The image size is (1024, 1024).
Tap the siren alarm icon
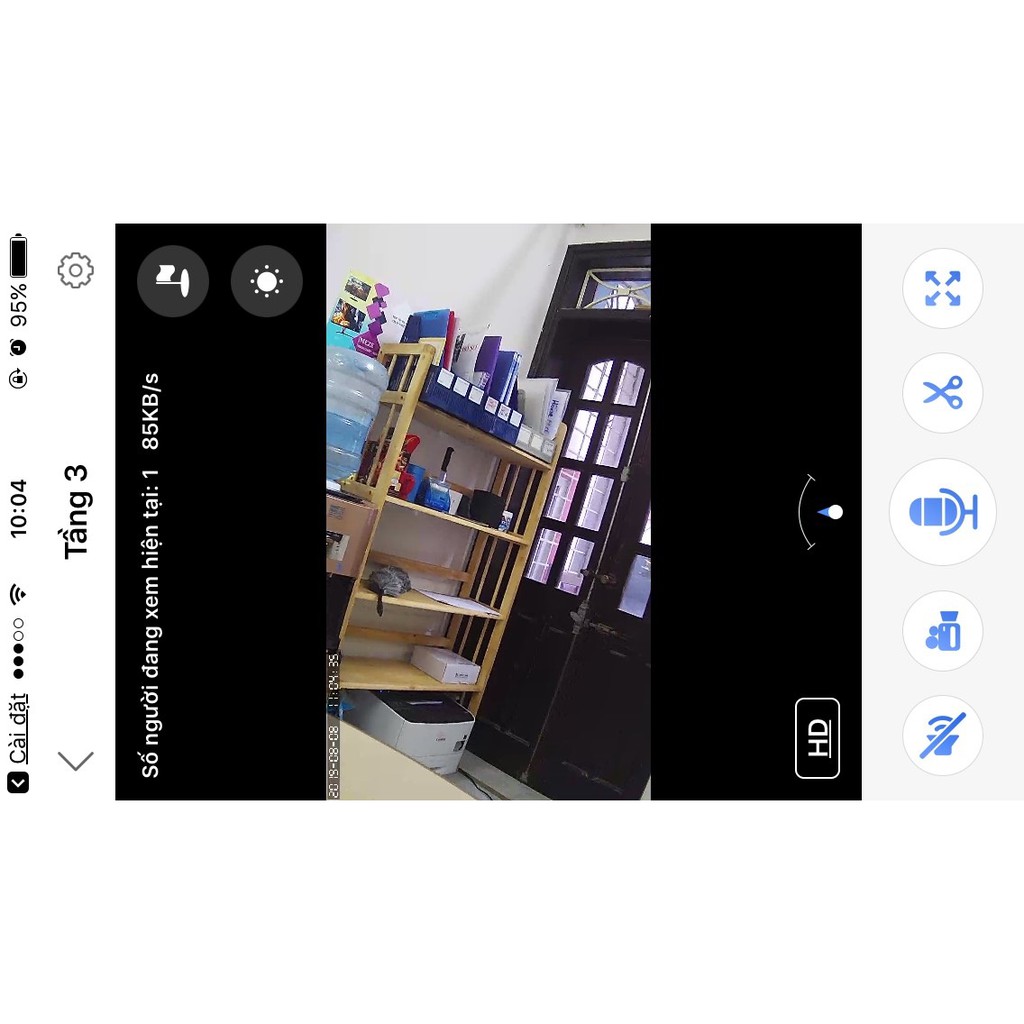click(x=173, y=281)
